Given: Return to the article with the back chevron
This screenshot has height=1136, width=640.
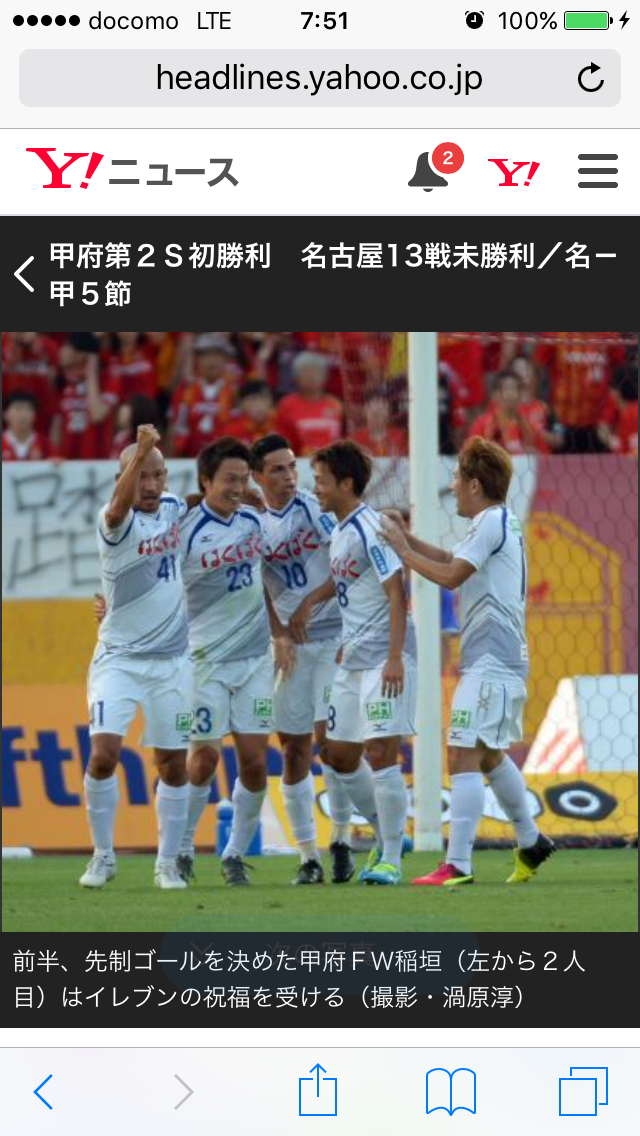Looking at the screenshot, I should (x=25, y=274).
